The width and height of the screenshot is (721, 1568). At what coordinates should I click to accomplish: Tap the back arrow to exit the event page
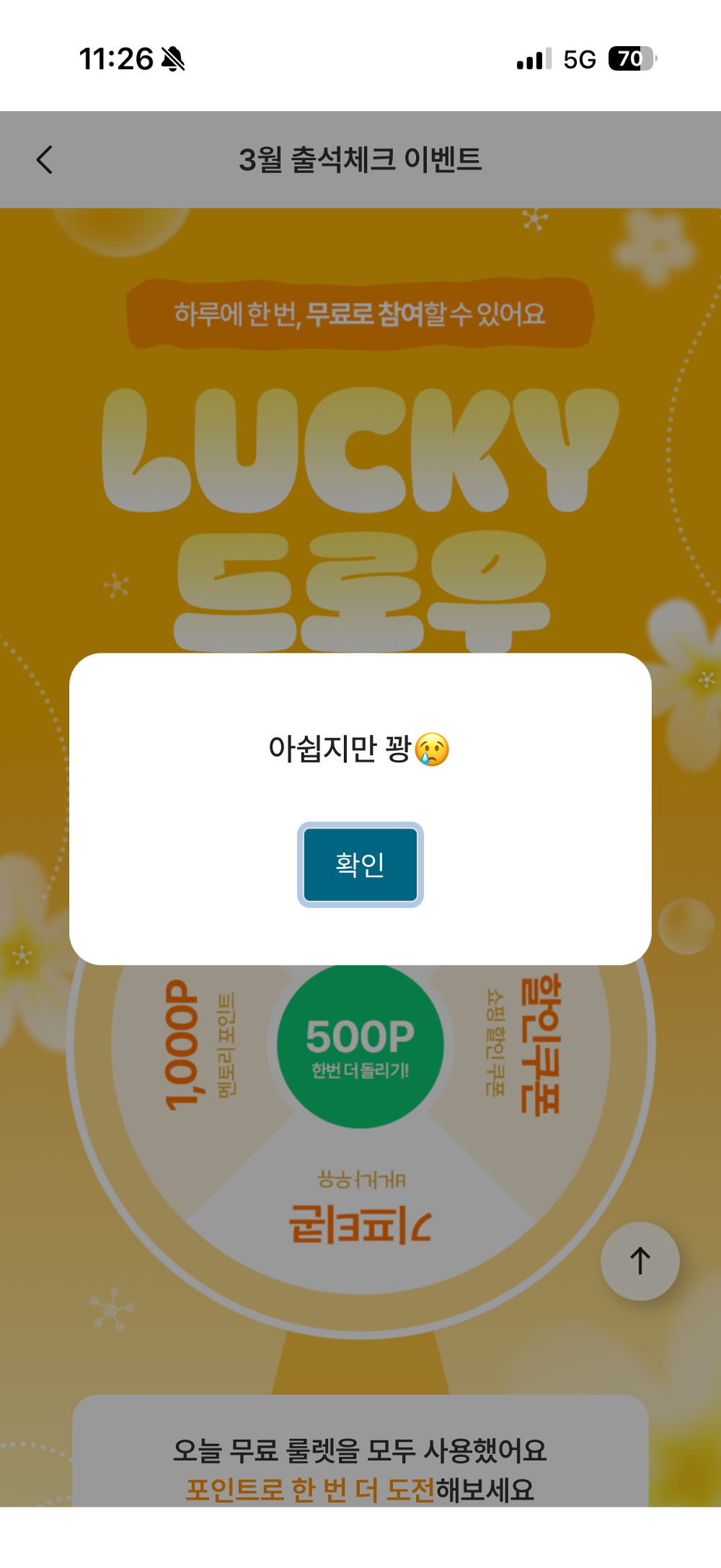pyautogui.click(x=45, y=159)
